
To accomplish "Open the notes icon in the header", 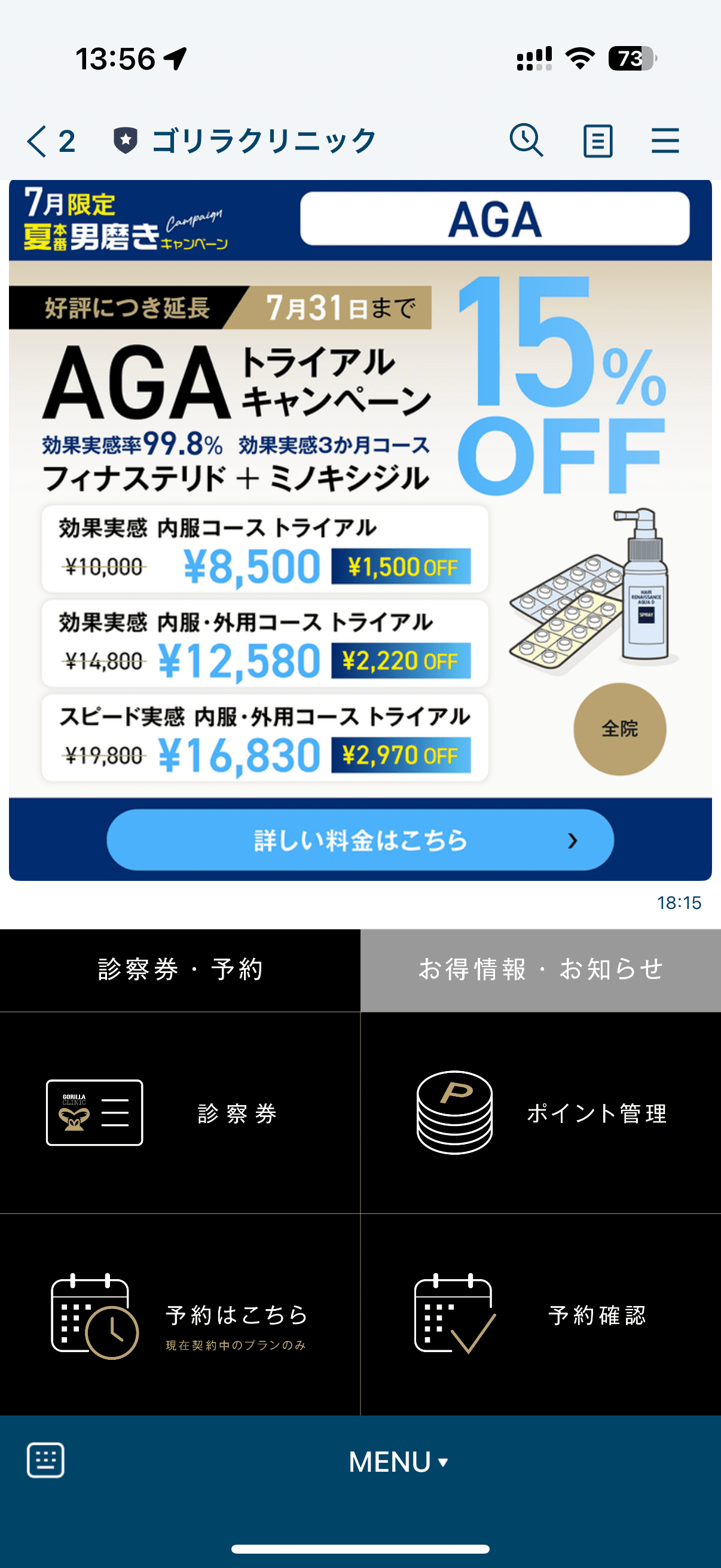I will [x=597, y=141].
